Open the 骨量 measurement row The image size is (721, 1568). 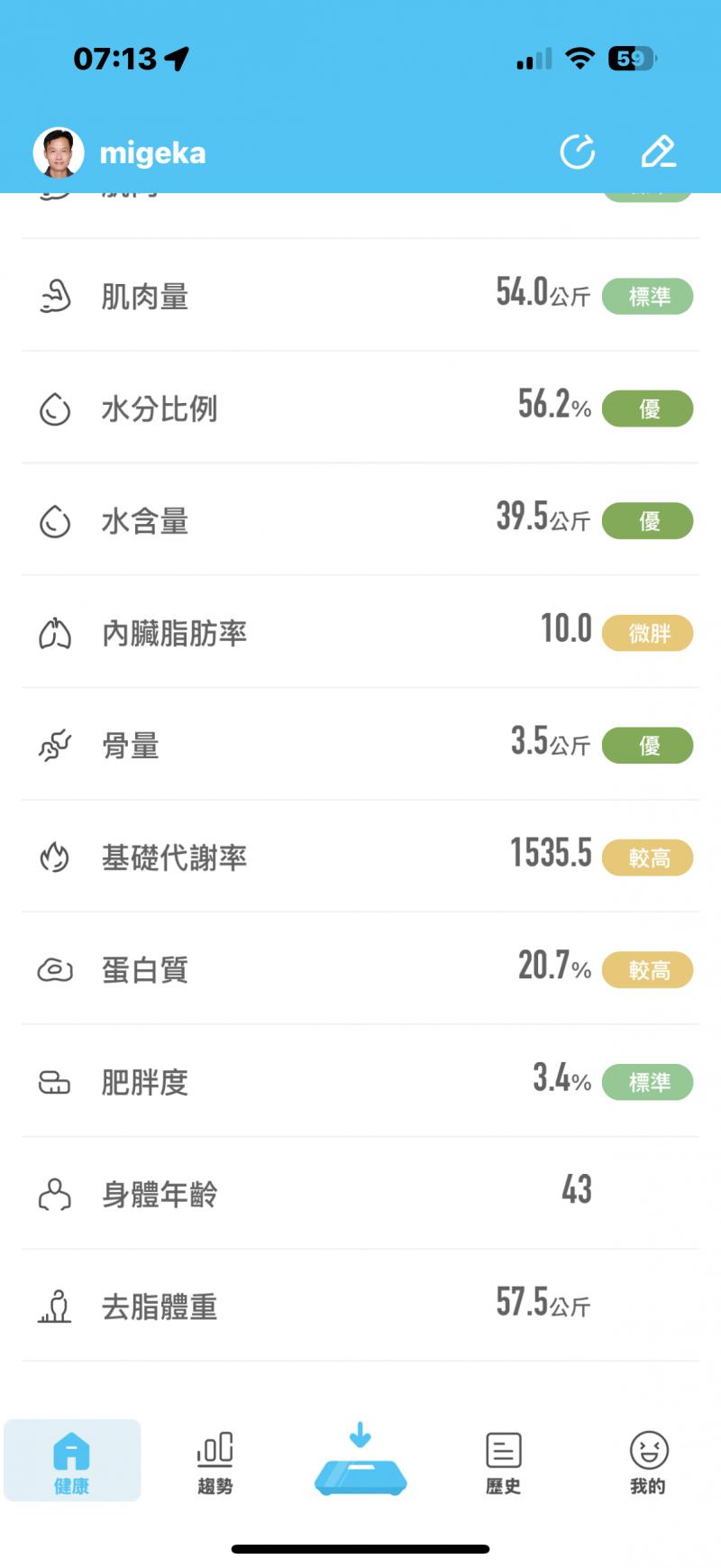click(x=360, y=745)
